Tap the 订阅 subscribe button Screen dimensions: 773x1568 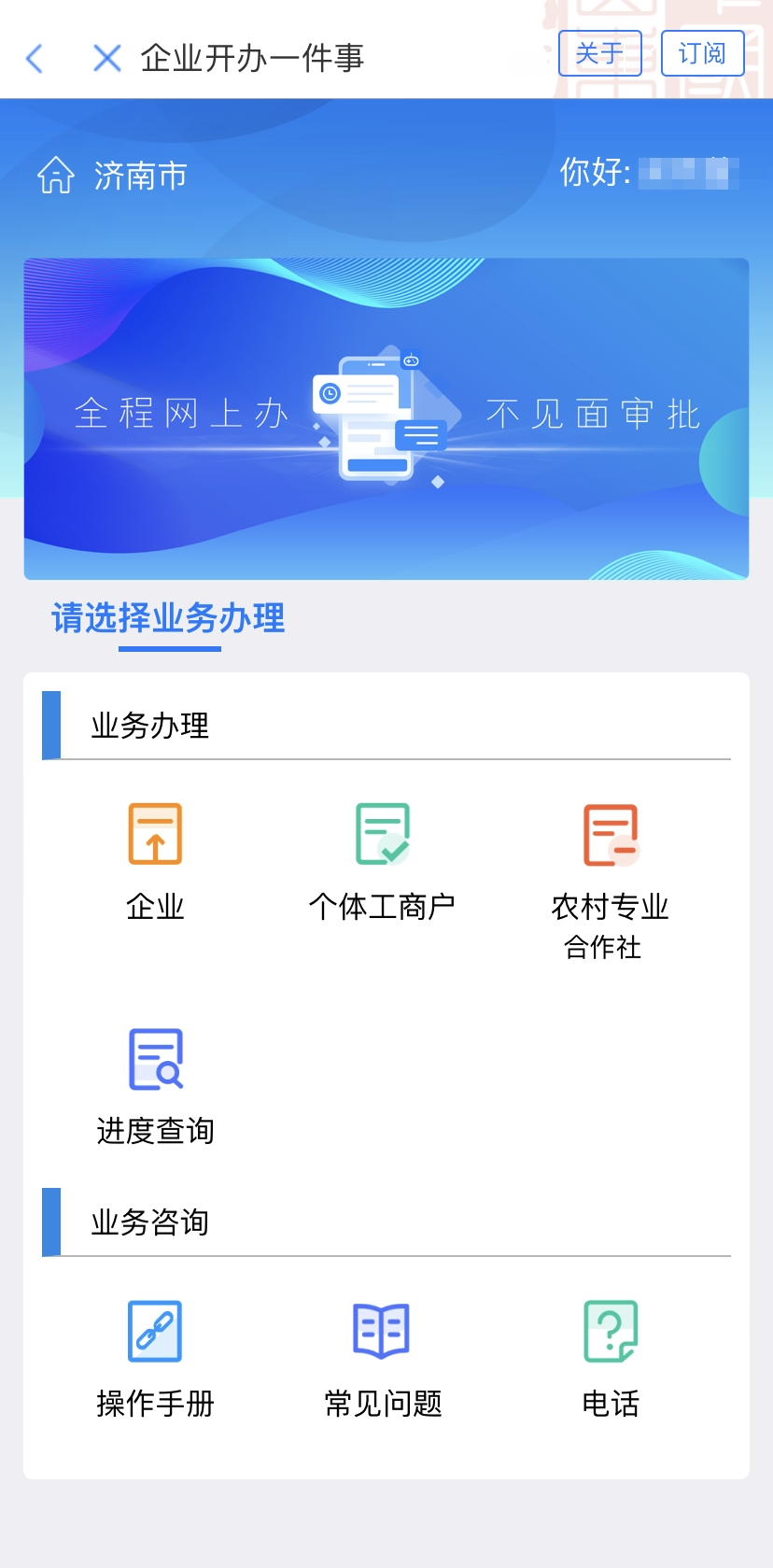pyautogui.click(x=702, y=53)
